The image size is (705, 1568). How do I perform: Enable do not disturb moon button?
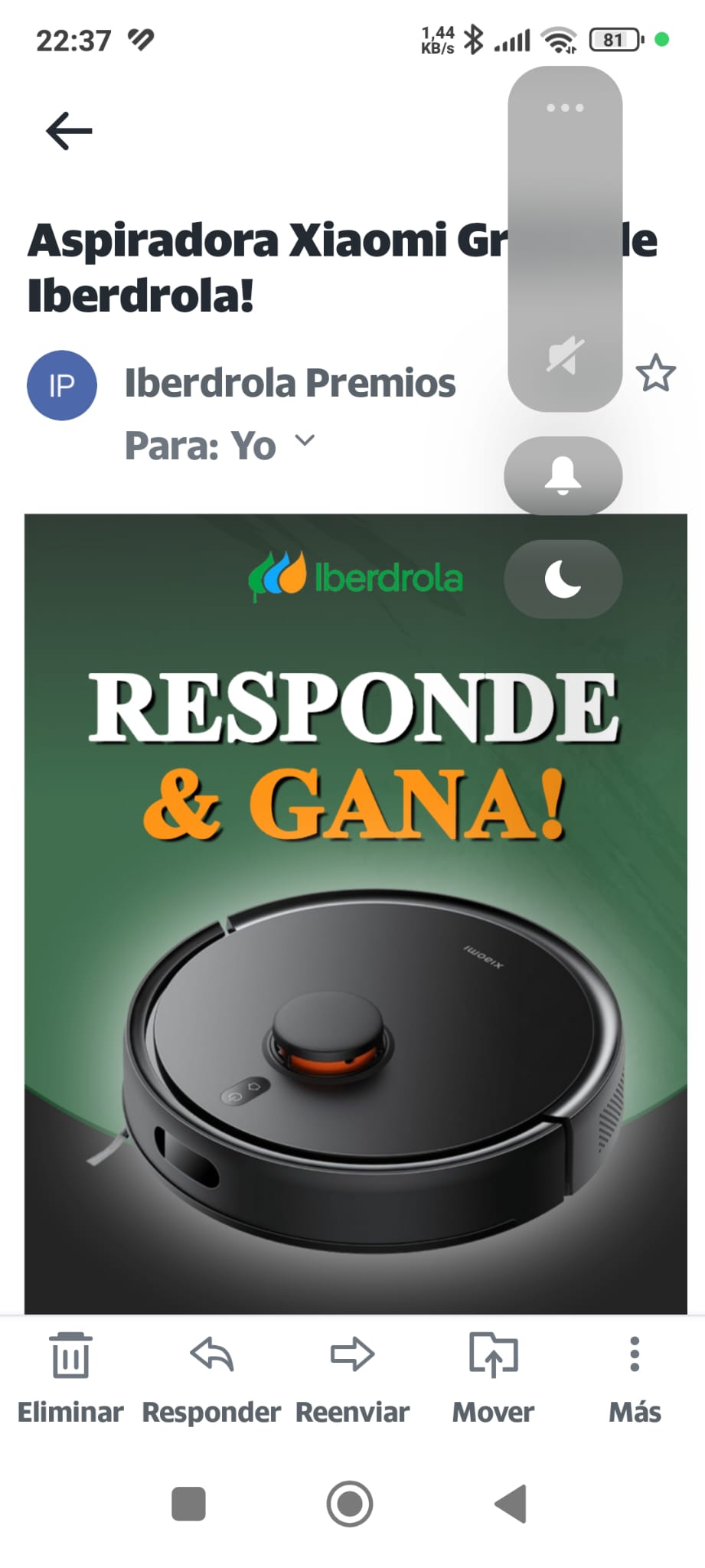pos(563,579)
